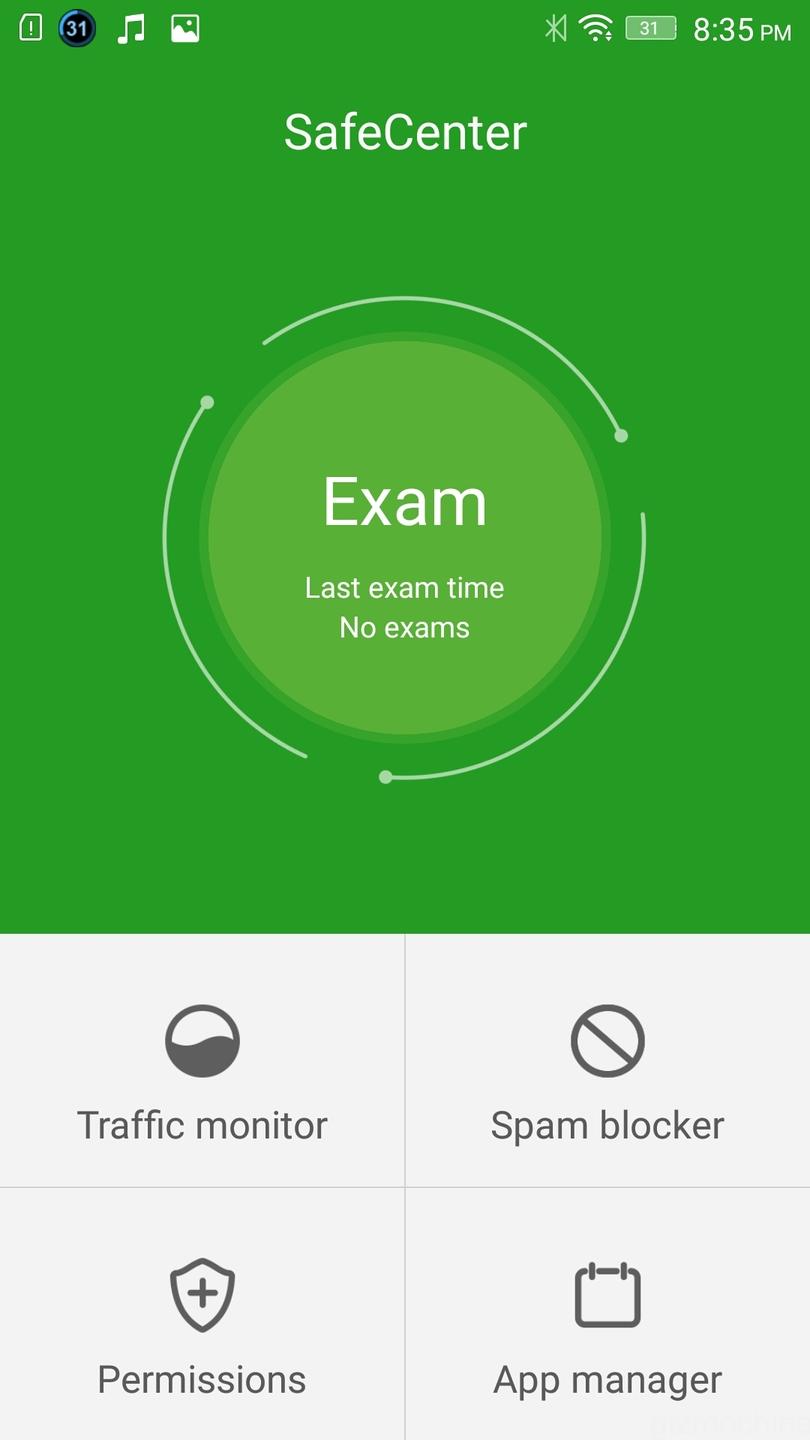Open Traffic monitor

[x=202, y=1064]
